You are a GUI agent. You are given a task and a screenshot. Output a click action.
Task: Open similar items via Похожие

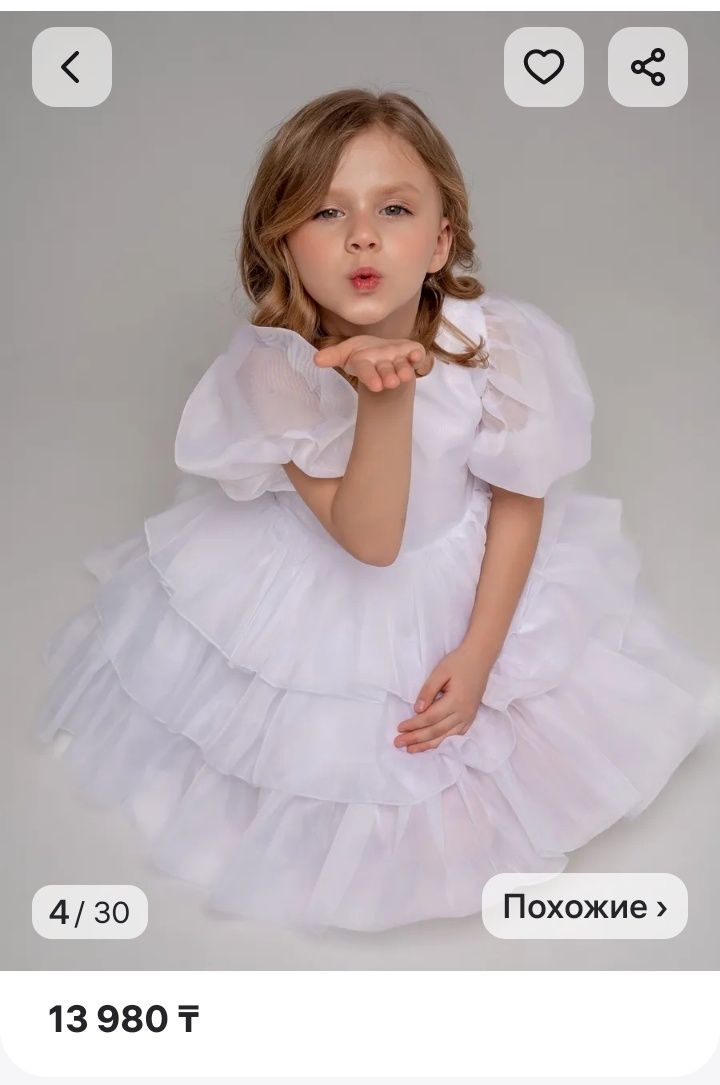[584, 906]
